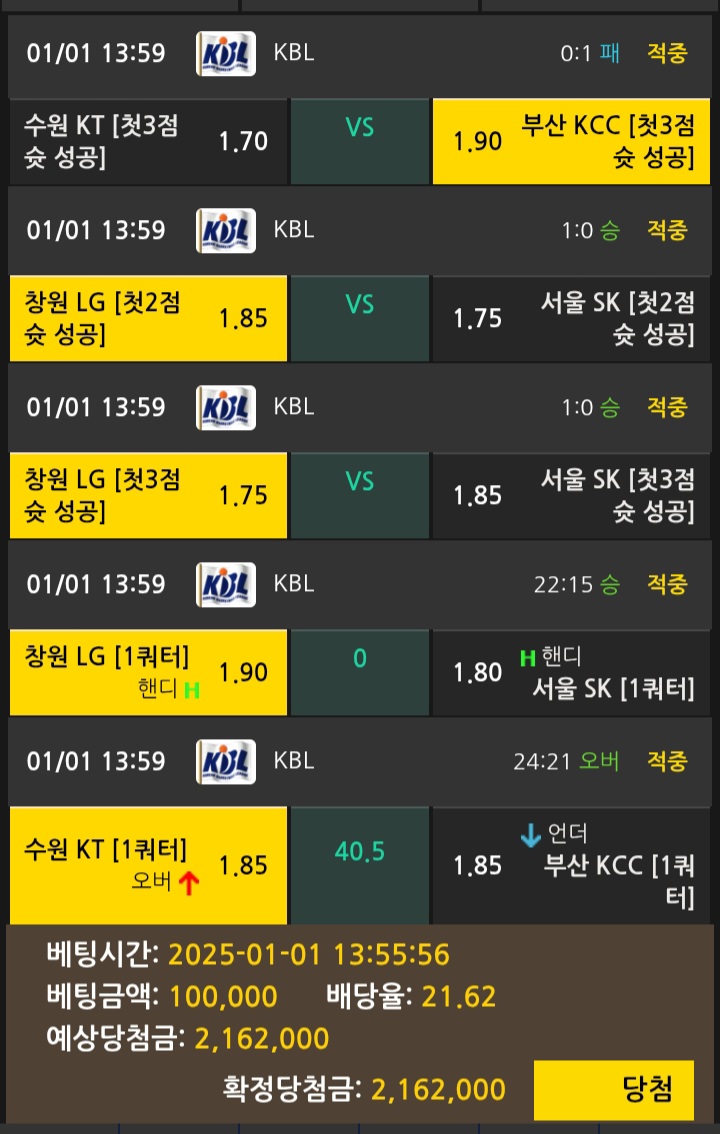The image size is (720, 1134).
Task: Choose 부산 KCC 1쿼터 언더 at 1.85
Action: pyautogui.click(x=573, y=865)
